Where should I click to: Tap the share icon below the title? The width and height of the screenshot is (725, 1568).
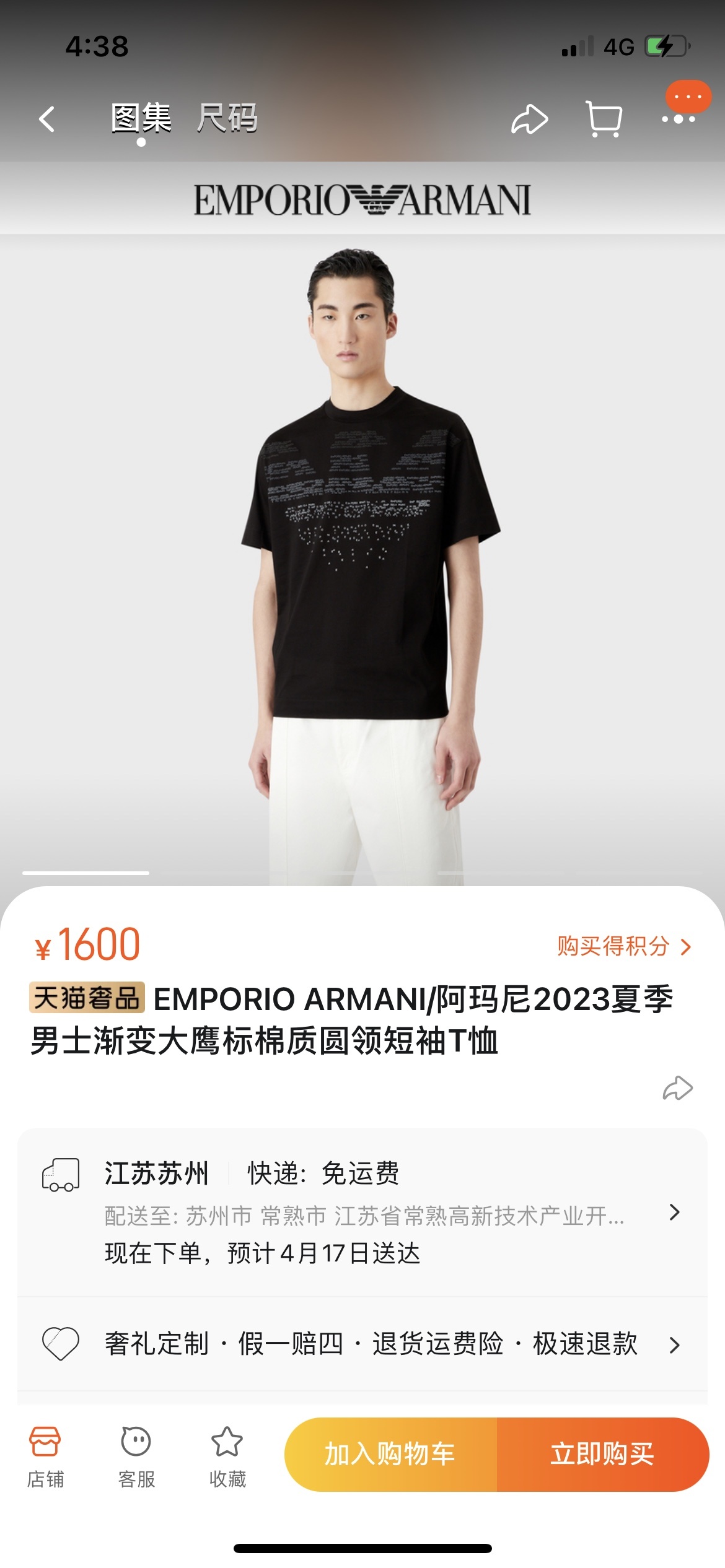677,1088
